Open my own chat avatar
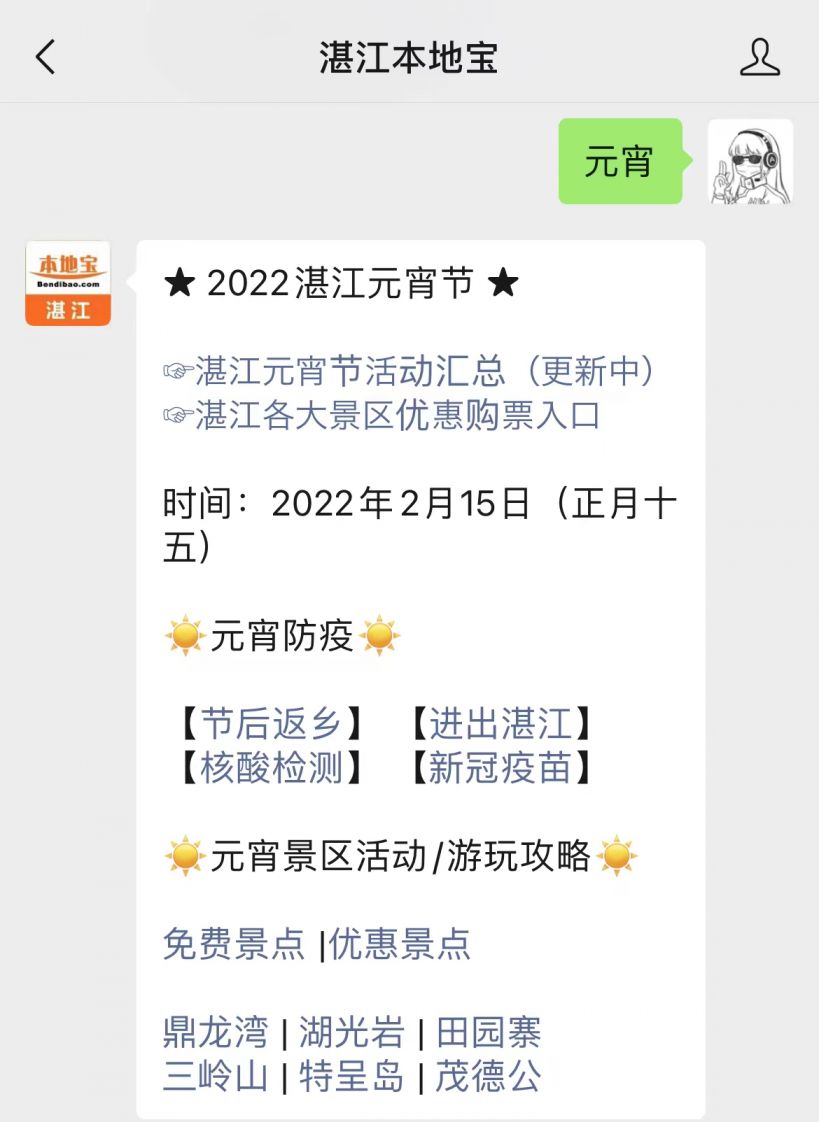This screenshot has height=1122, width=819. [750, 162]
